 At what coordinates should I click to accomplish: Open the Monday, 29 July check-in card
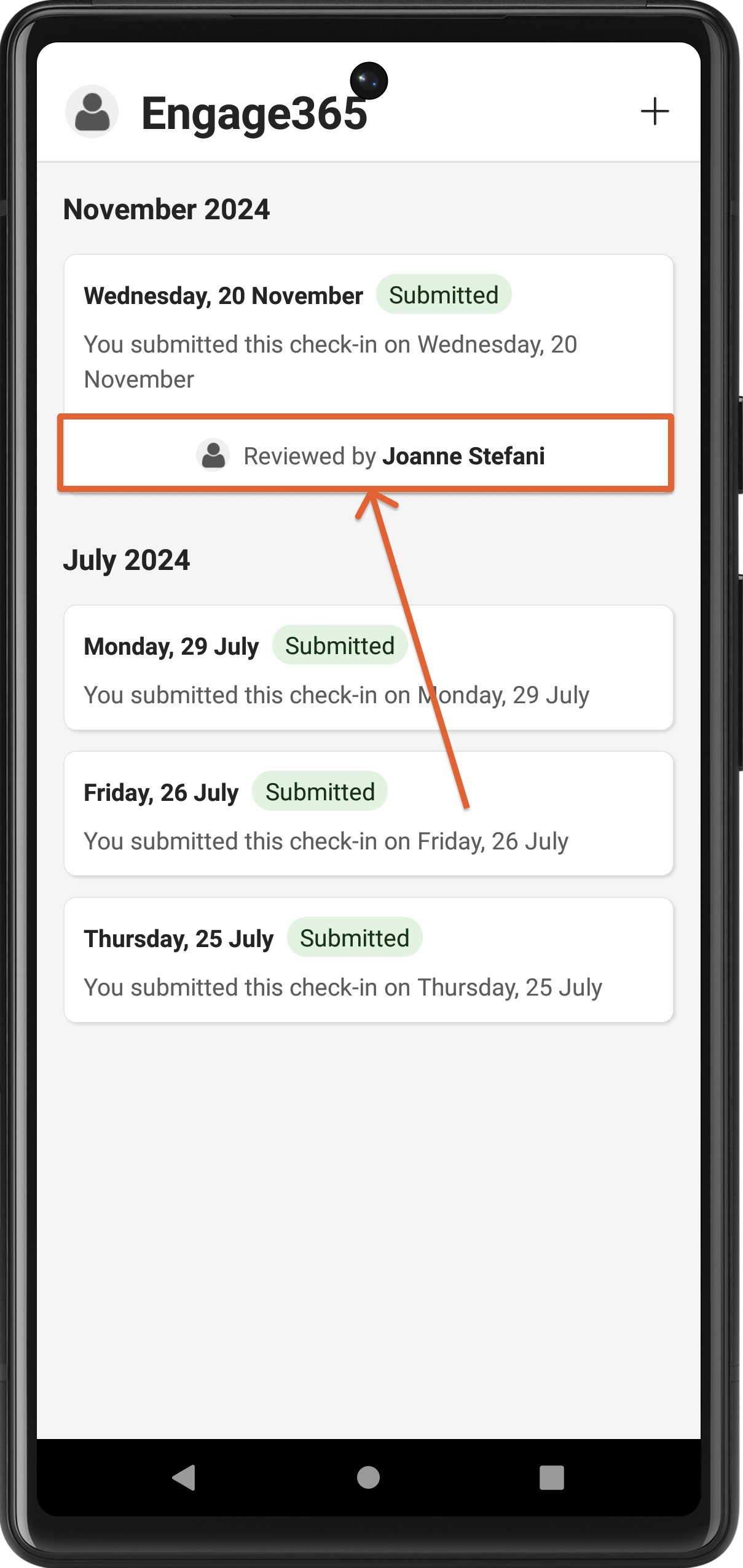(368, 669)
